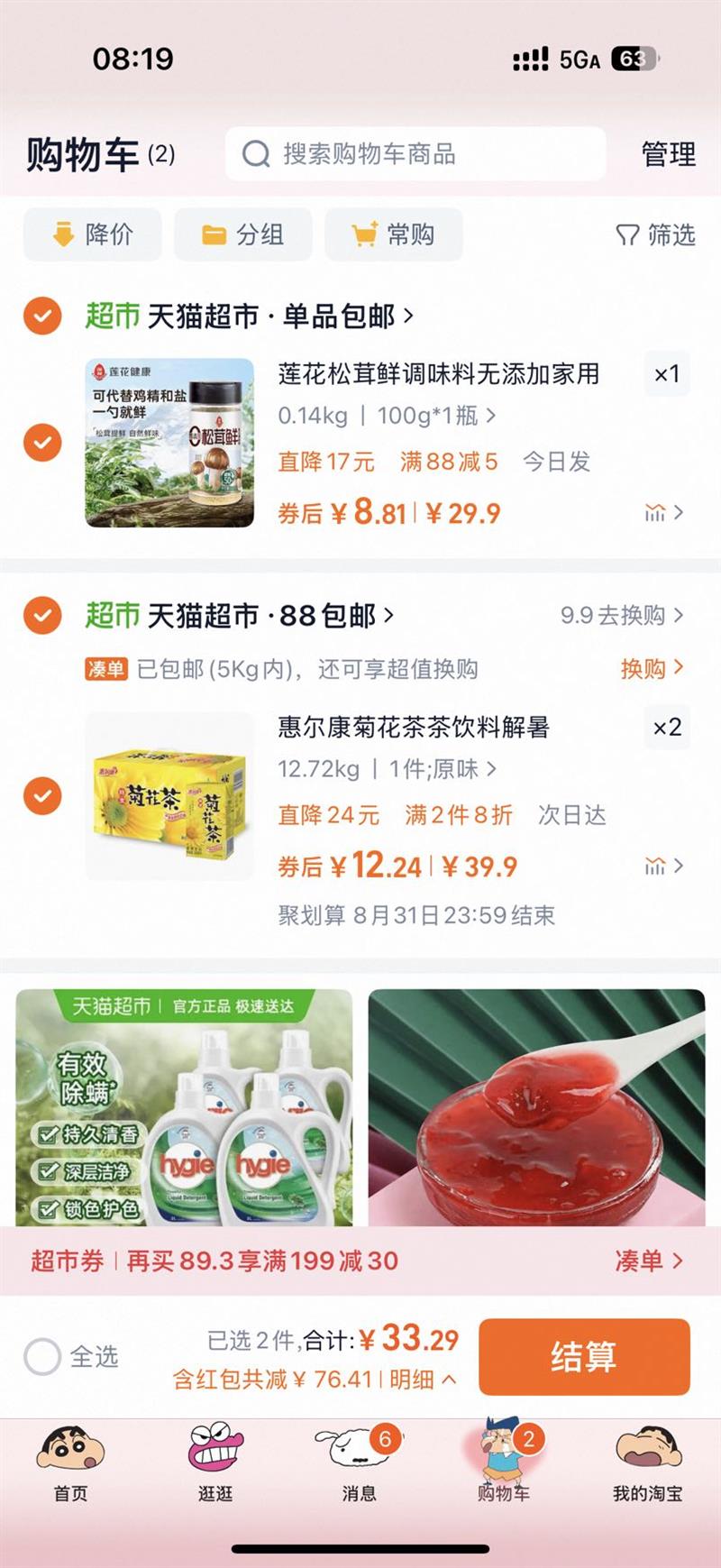Select the 降价 filter chip

(93, 234)
